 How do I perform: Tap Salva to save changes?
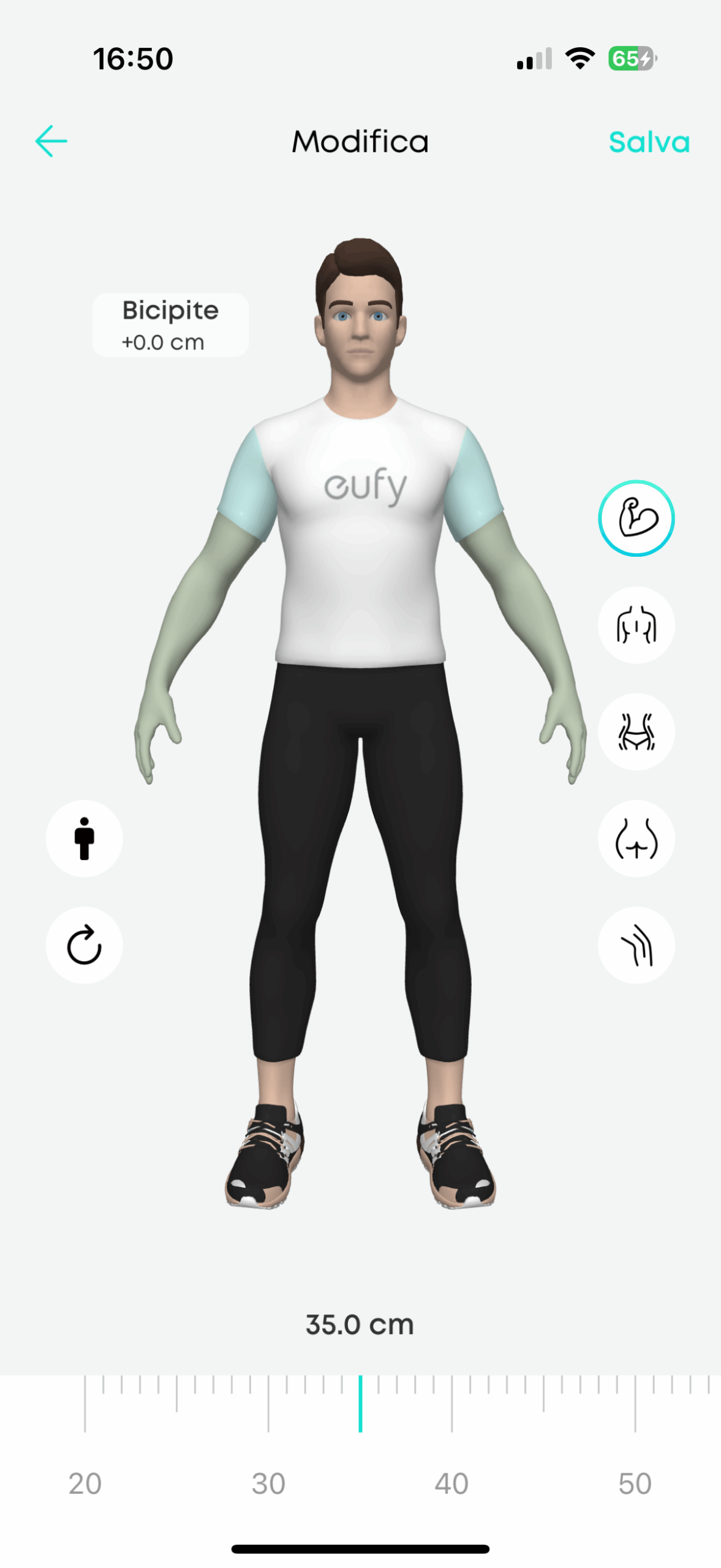(649, 142)
